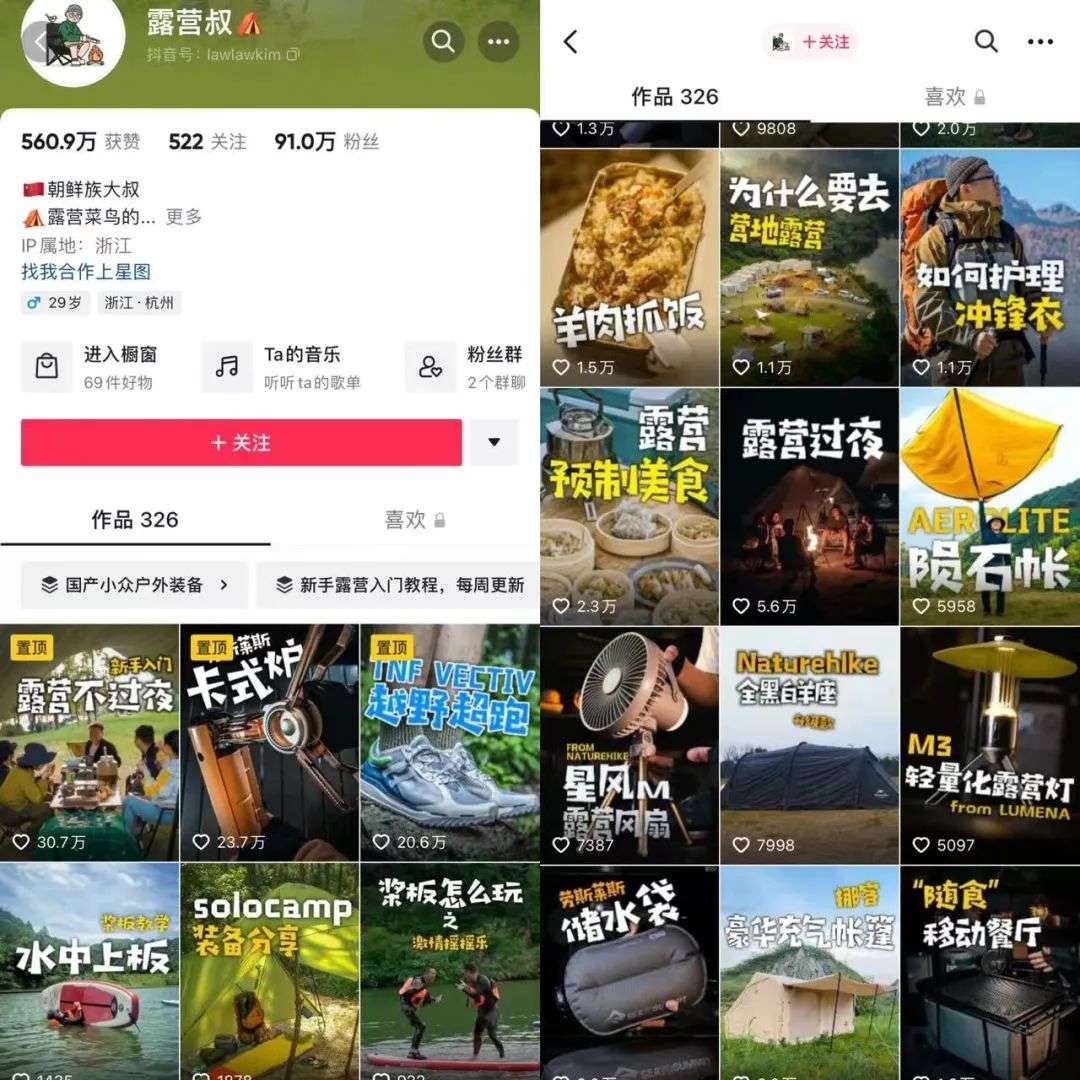Open 进入橱窗 with 69 products
The width and height of the screenshot is (1080, 1080).
[100, 367]
